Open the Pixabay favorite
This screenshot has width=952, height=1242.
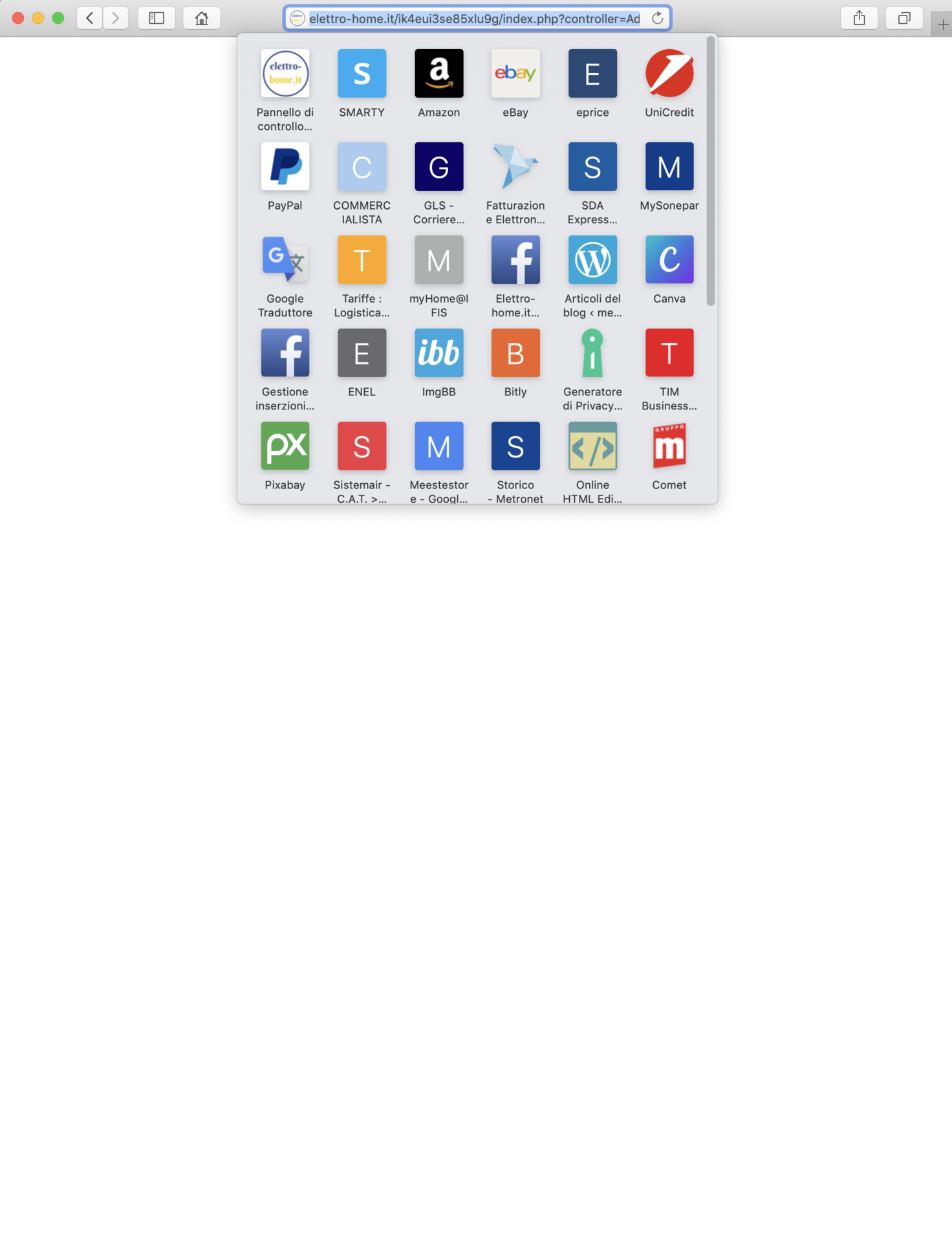(285, 446)
